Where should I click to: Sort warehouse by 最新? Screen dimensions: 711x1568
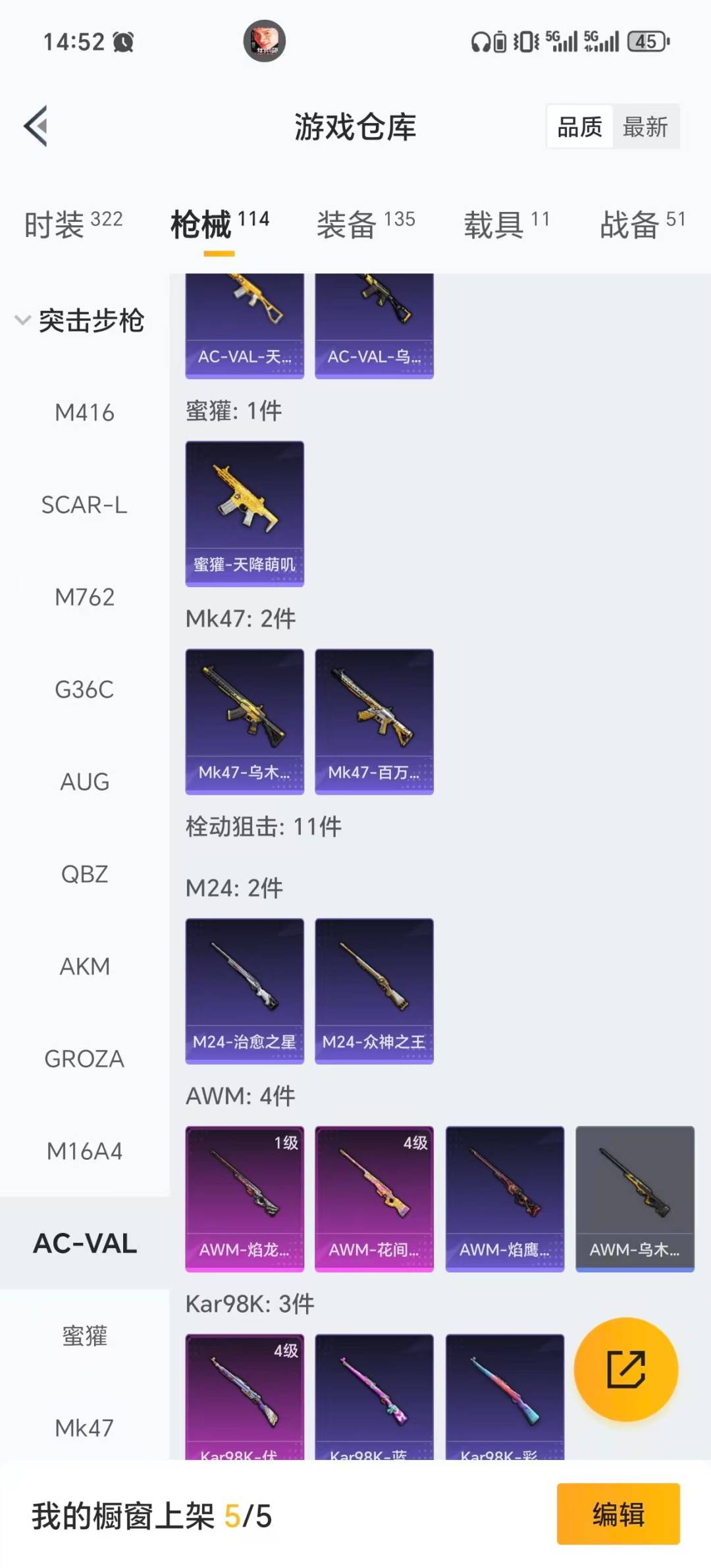coord(645,126)
